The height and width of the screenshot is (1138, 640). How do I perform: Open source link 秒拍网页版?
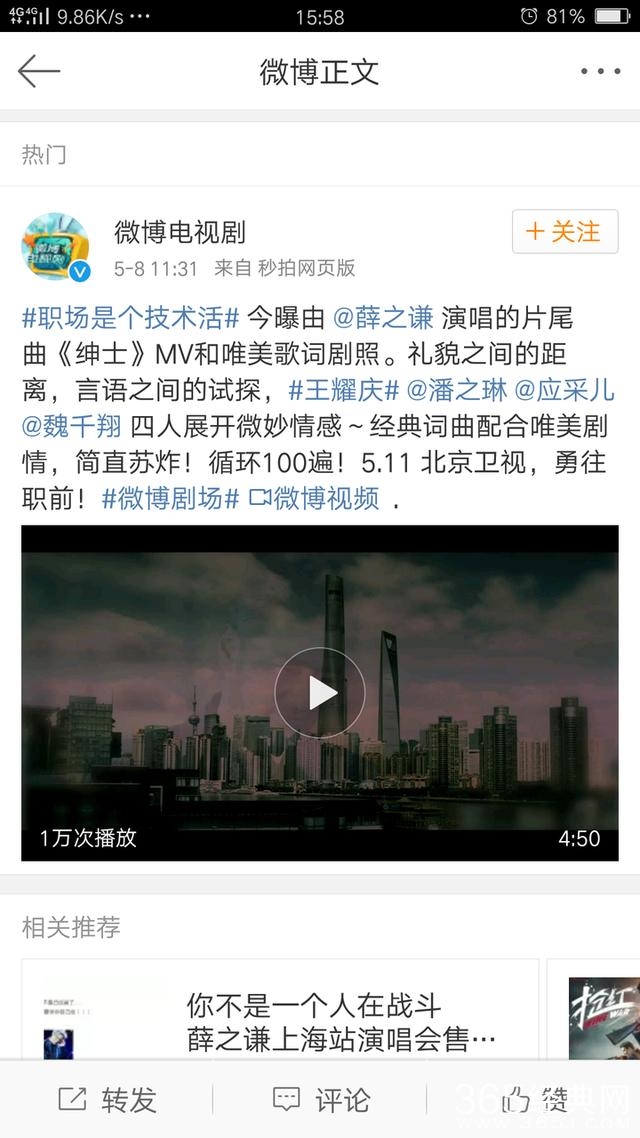tap(306, 268)
